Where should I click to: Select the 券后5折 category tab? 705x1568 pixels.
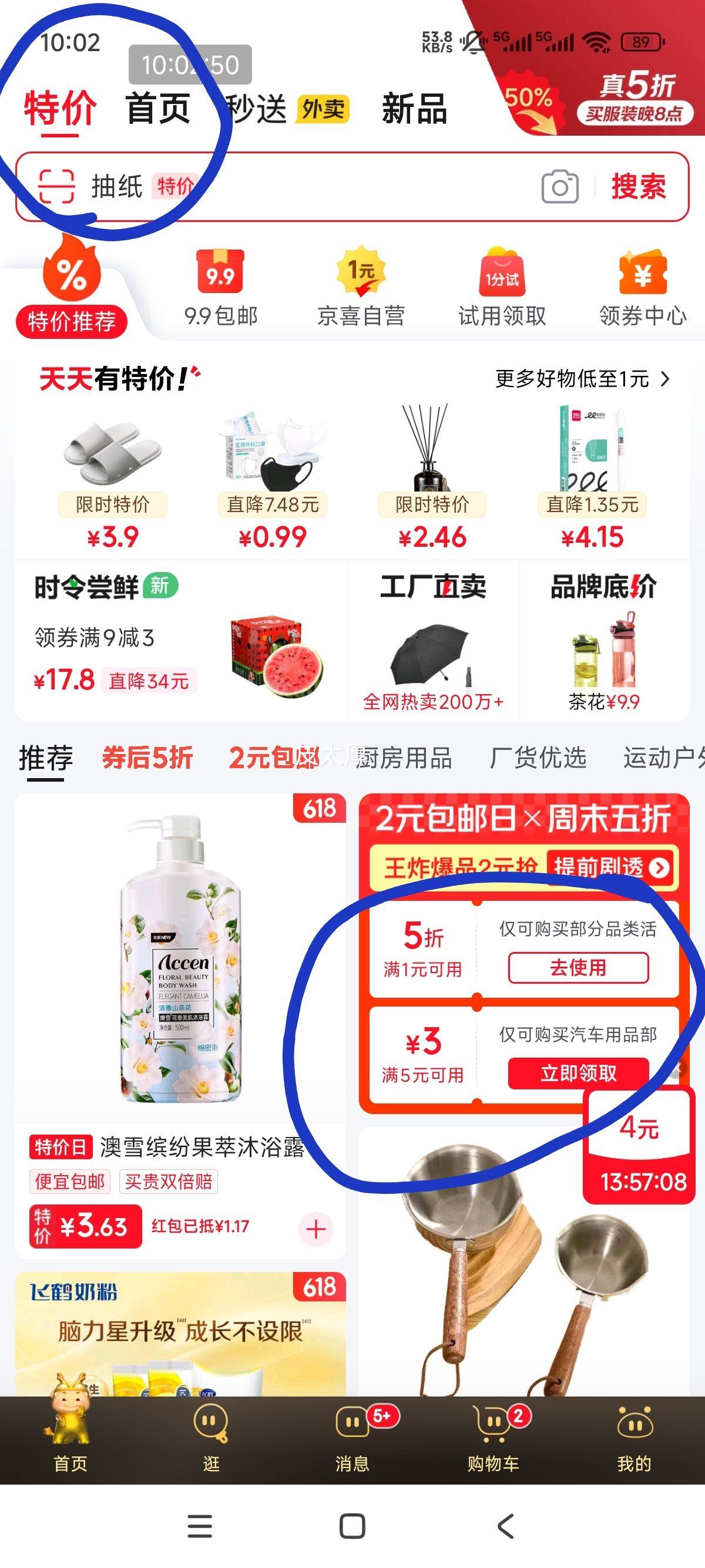[147, 758]
